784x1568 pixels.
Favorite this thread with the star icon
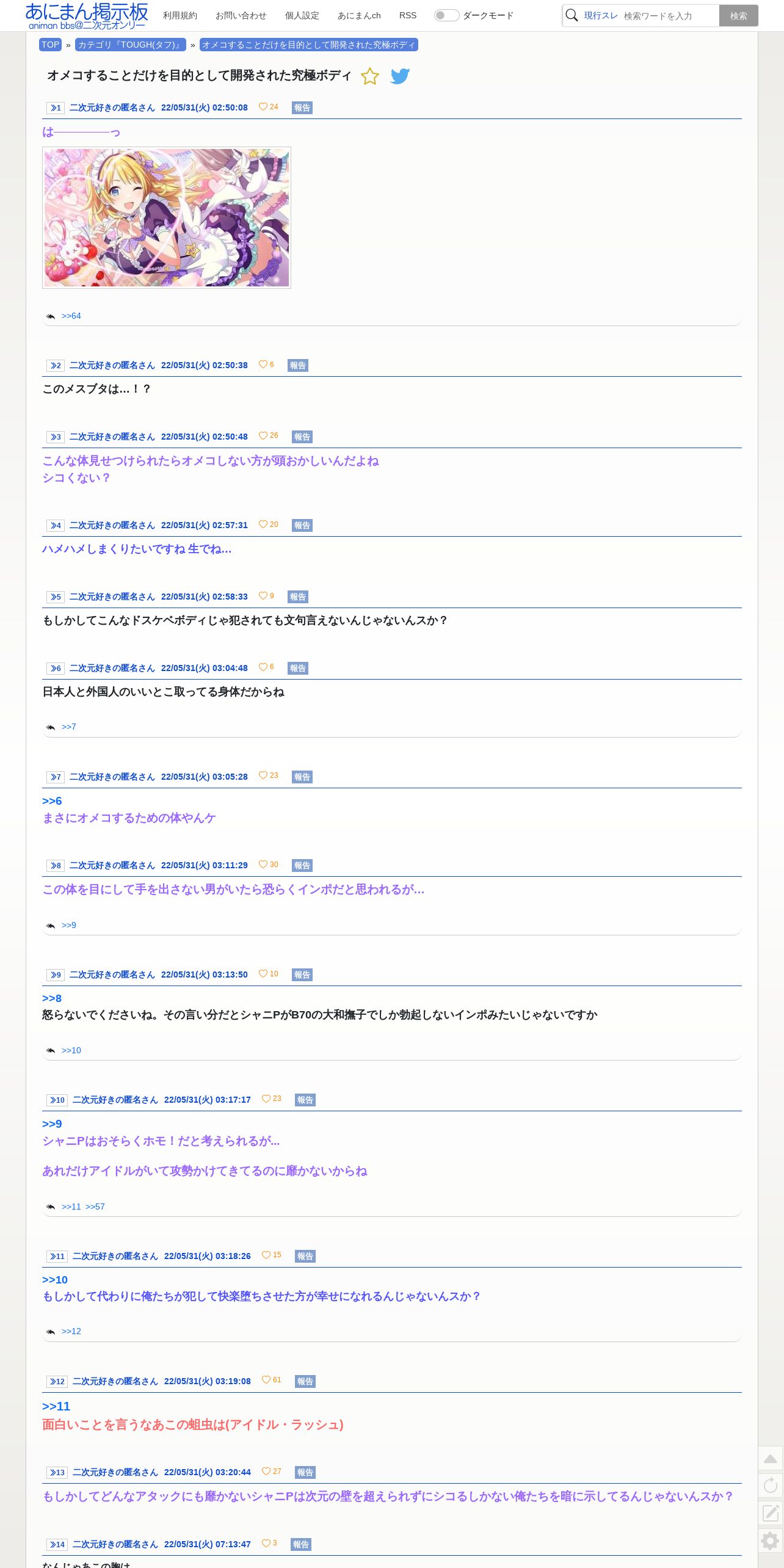370,76
